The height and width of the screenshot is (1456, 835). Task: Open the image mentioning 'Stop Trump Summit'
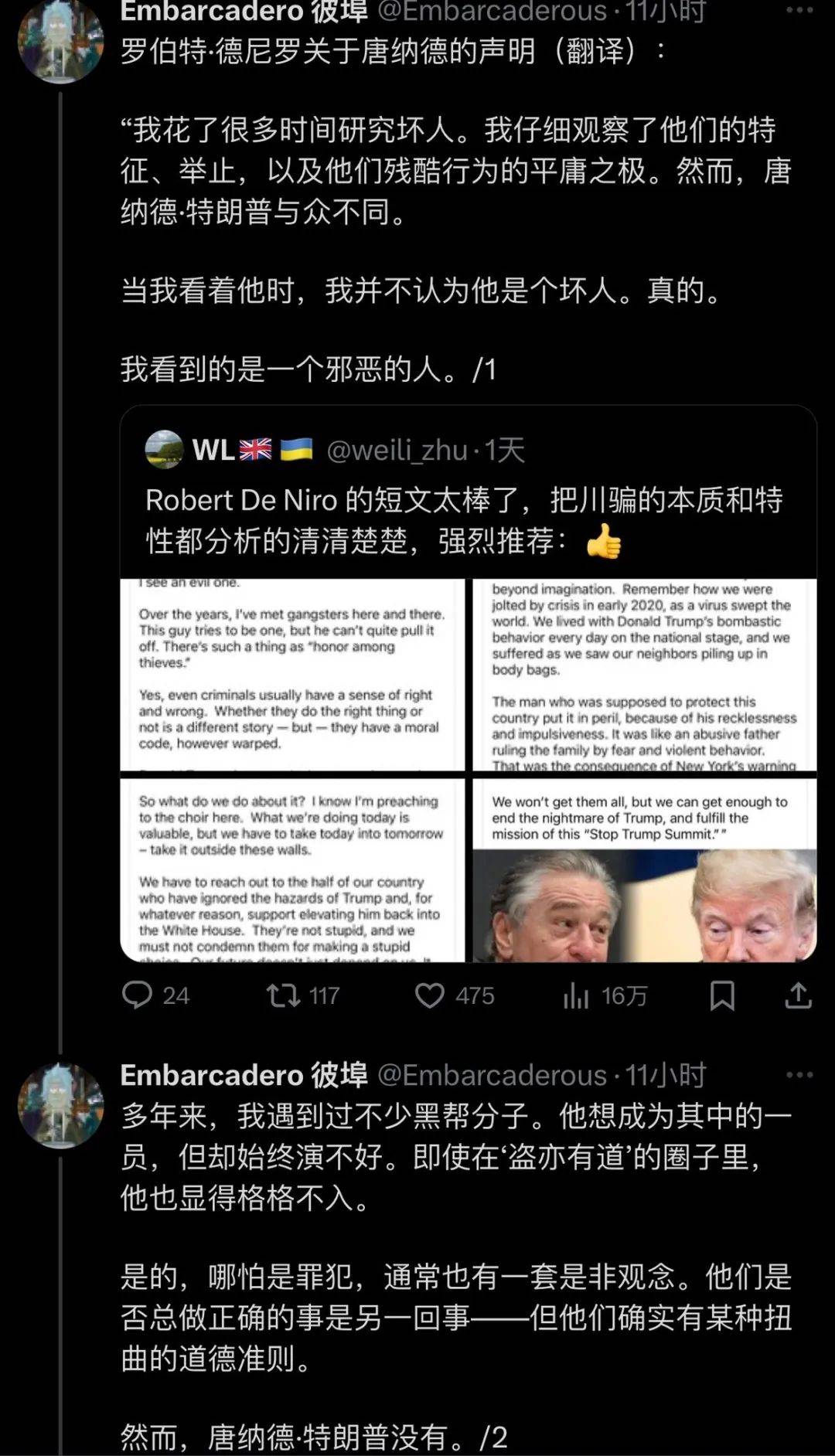point(645,869)
